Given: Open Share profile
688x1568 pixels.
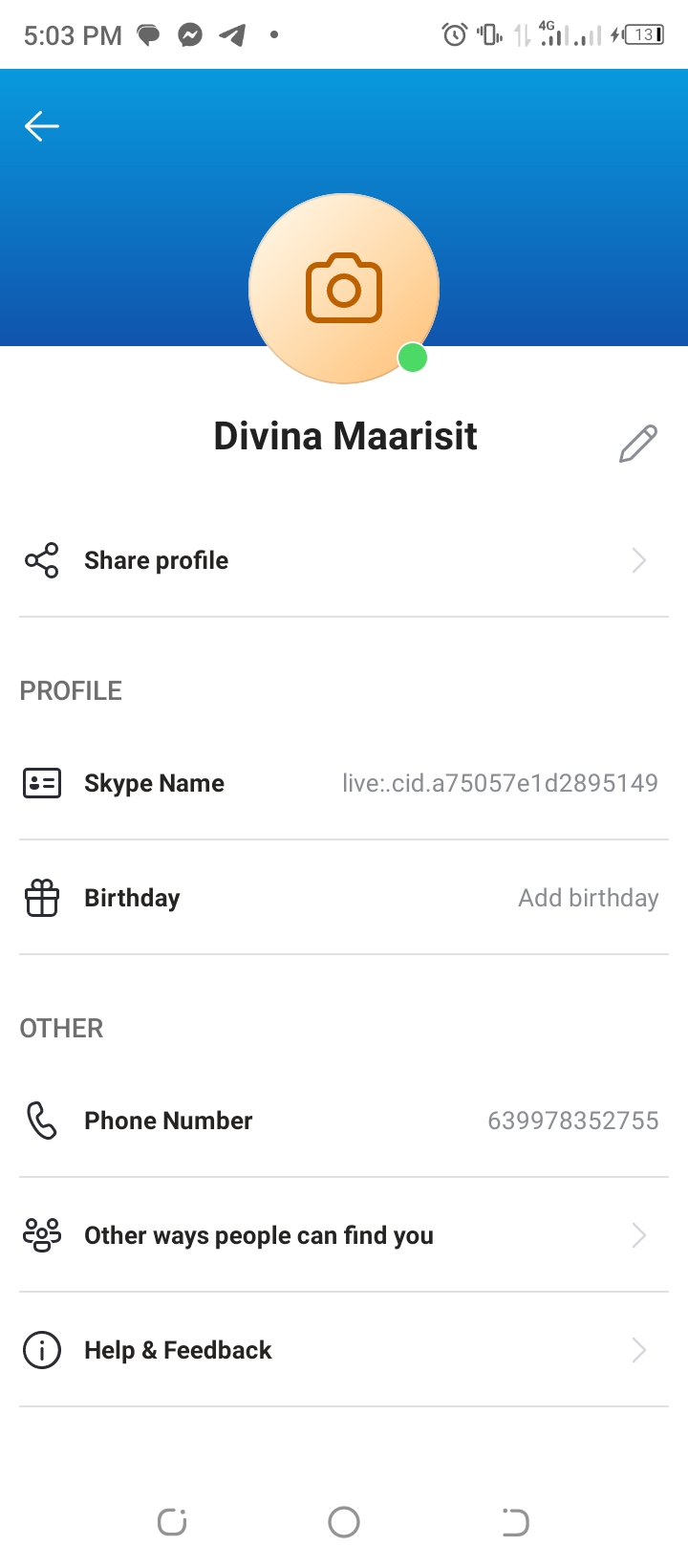Looking at the screenshot, I should tap(344, 560).
